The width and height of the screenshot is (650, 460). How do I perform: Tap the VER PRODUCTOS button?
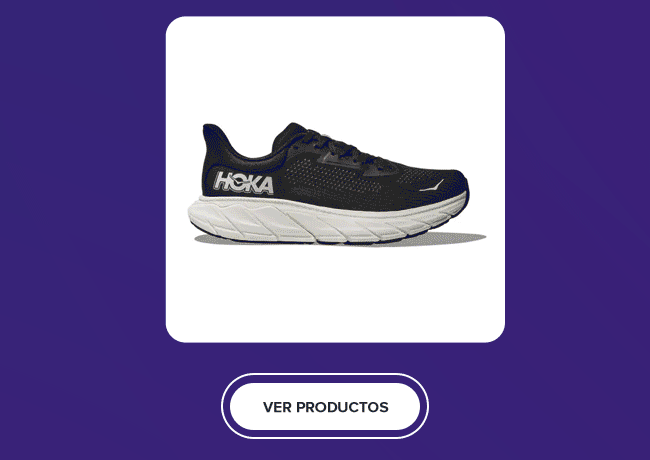[x=325, y=407]
